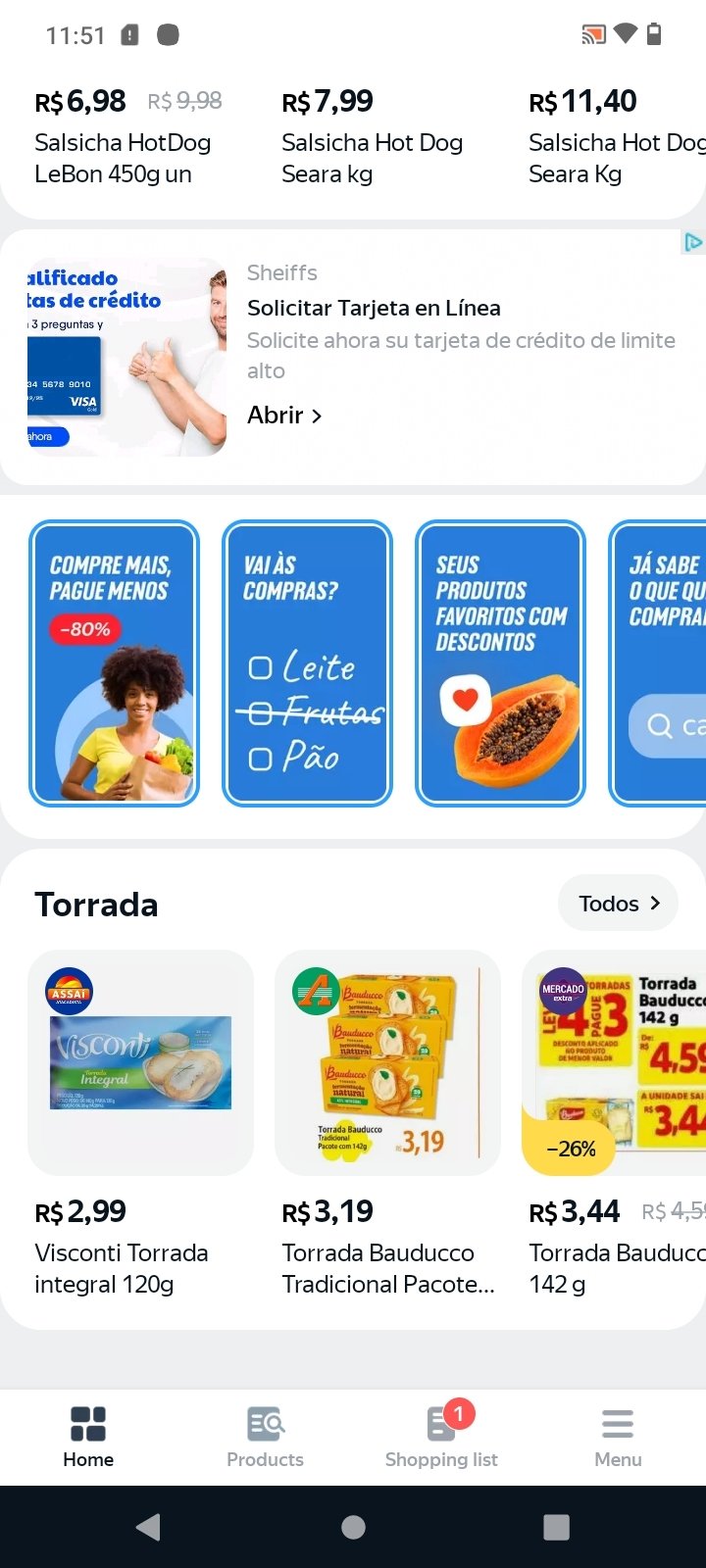This screenshot has height=1568, width=706.
Task: Open the Vai às compras? banner
Action: (x=308, y=663)
